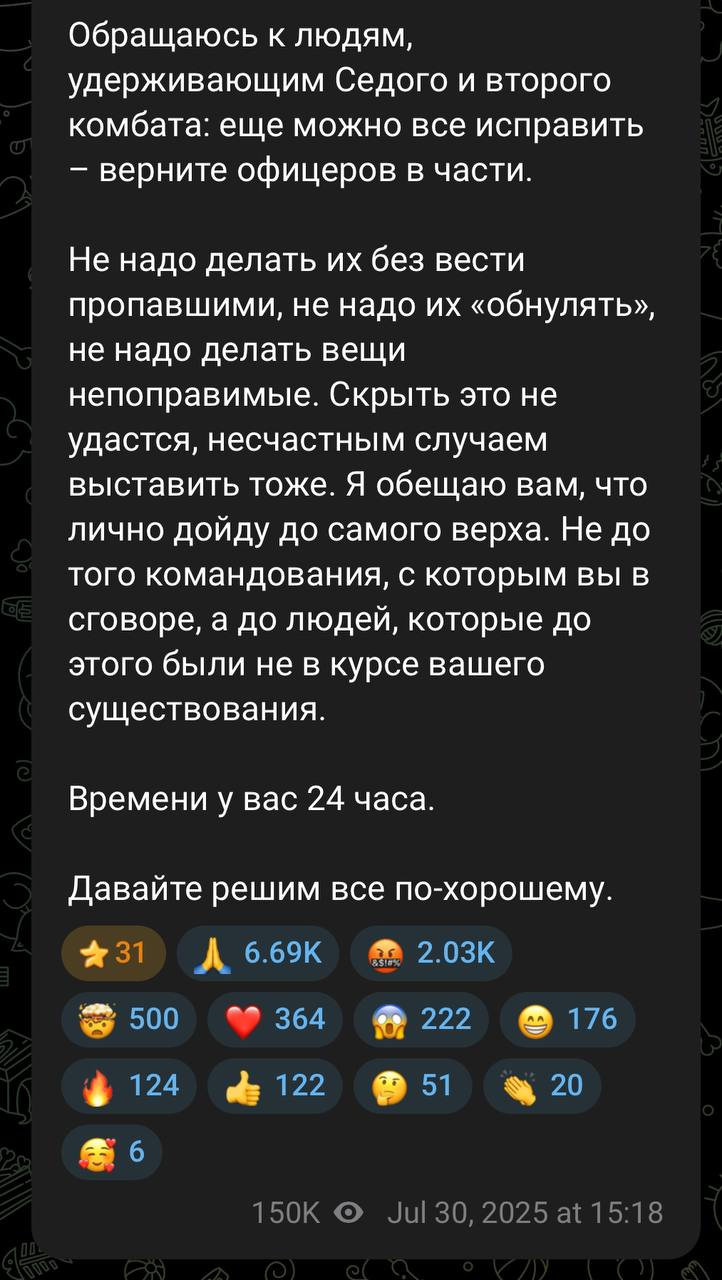
Task: Add the praying hands reaction (6.69K)
Action: (258, 953)
